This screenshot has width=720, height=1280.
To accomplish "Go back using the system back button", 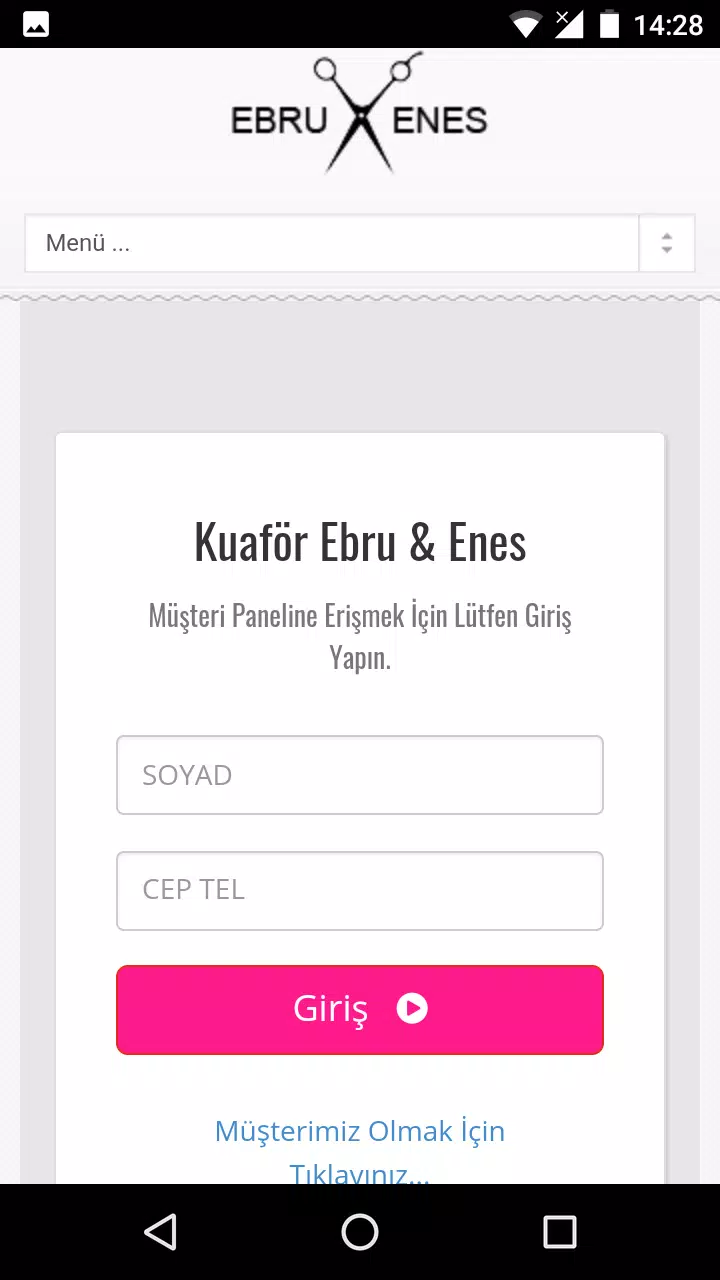I will (160, 1232).
